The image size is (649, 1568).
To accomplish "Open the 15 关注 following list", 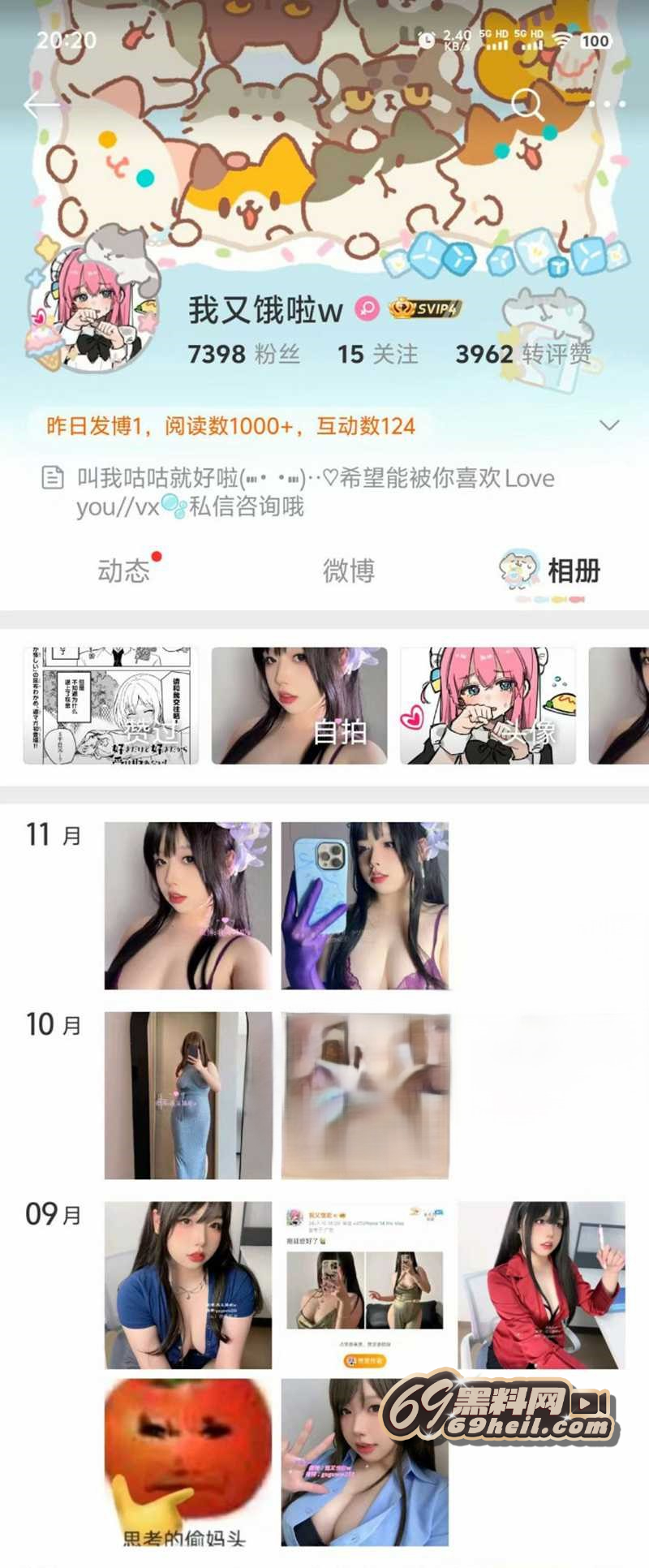I will pos(377,354).
